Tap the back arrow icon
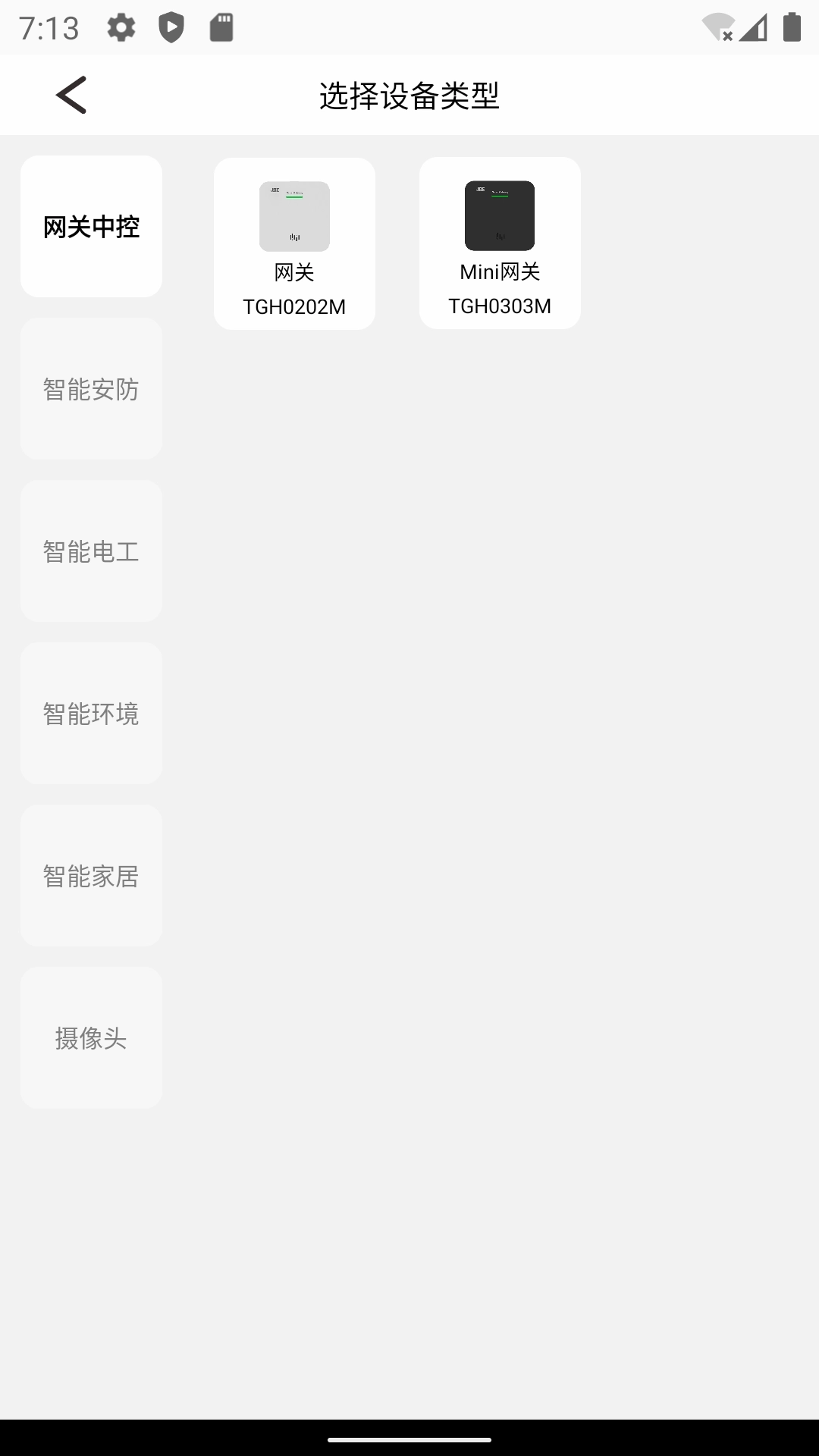This screenshot has height=1456, width=819. point(71,95)
